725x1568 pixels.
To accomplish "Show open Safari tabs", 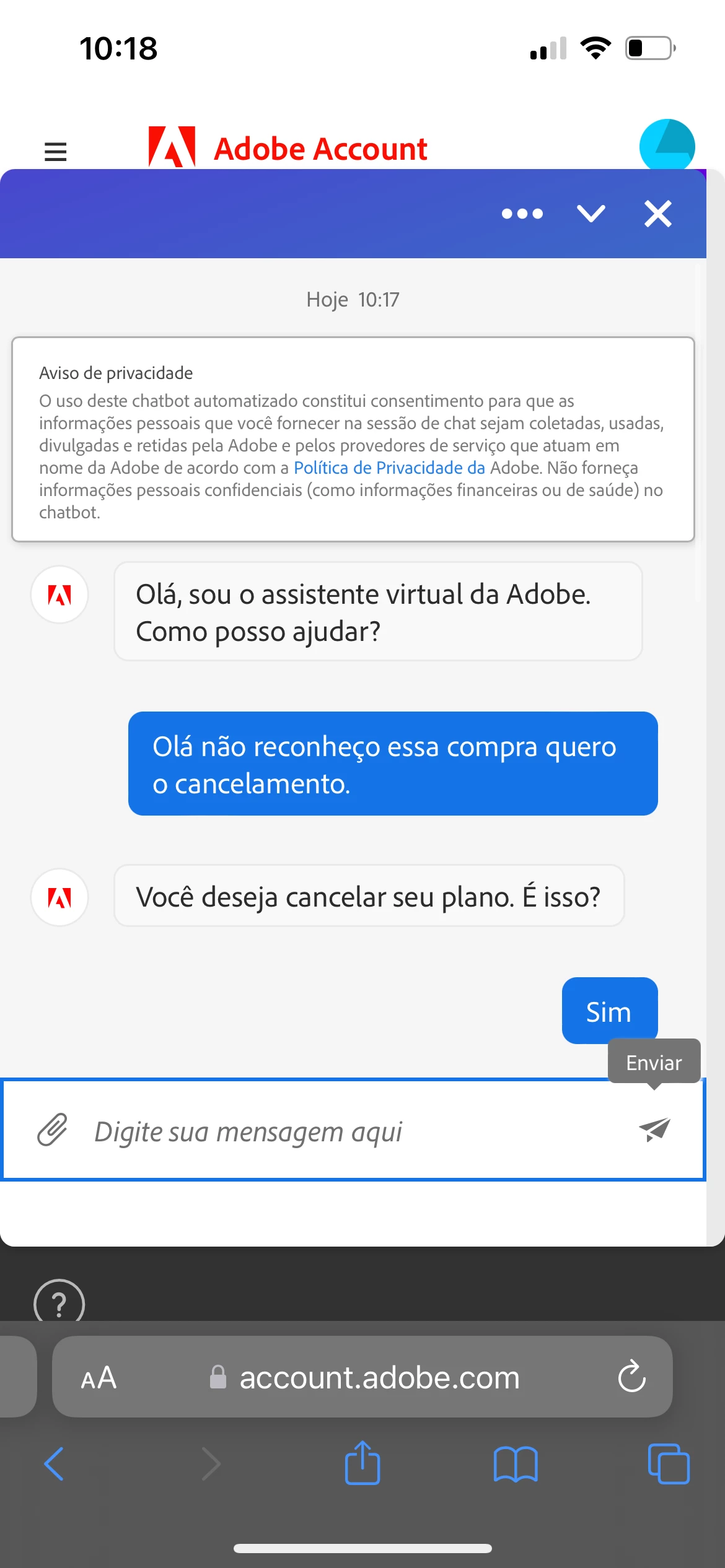I will [x=668, y=1464].
